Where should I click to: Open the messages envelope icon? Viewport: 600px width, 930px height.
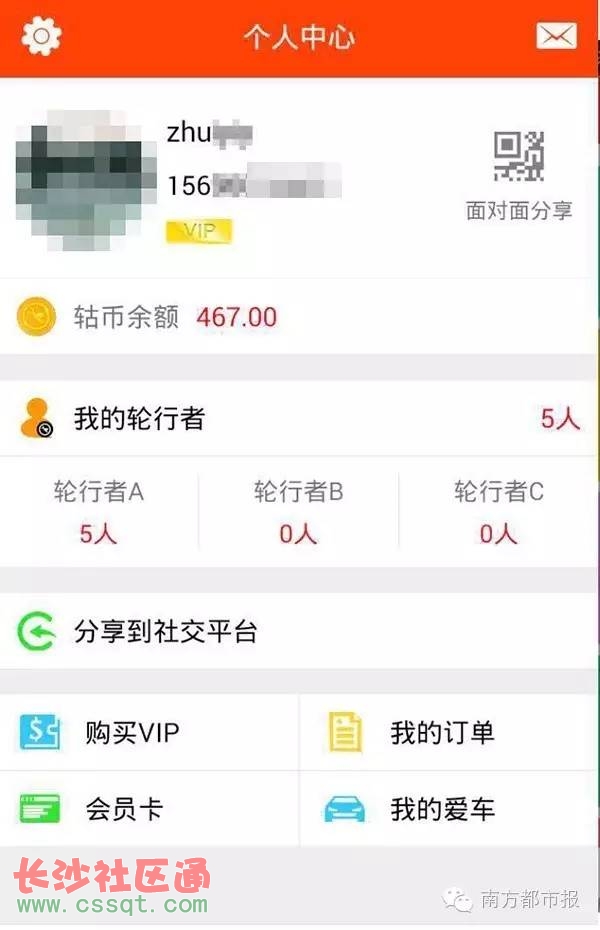click(556, 37)
